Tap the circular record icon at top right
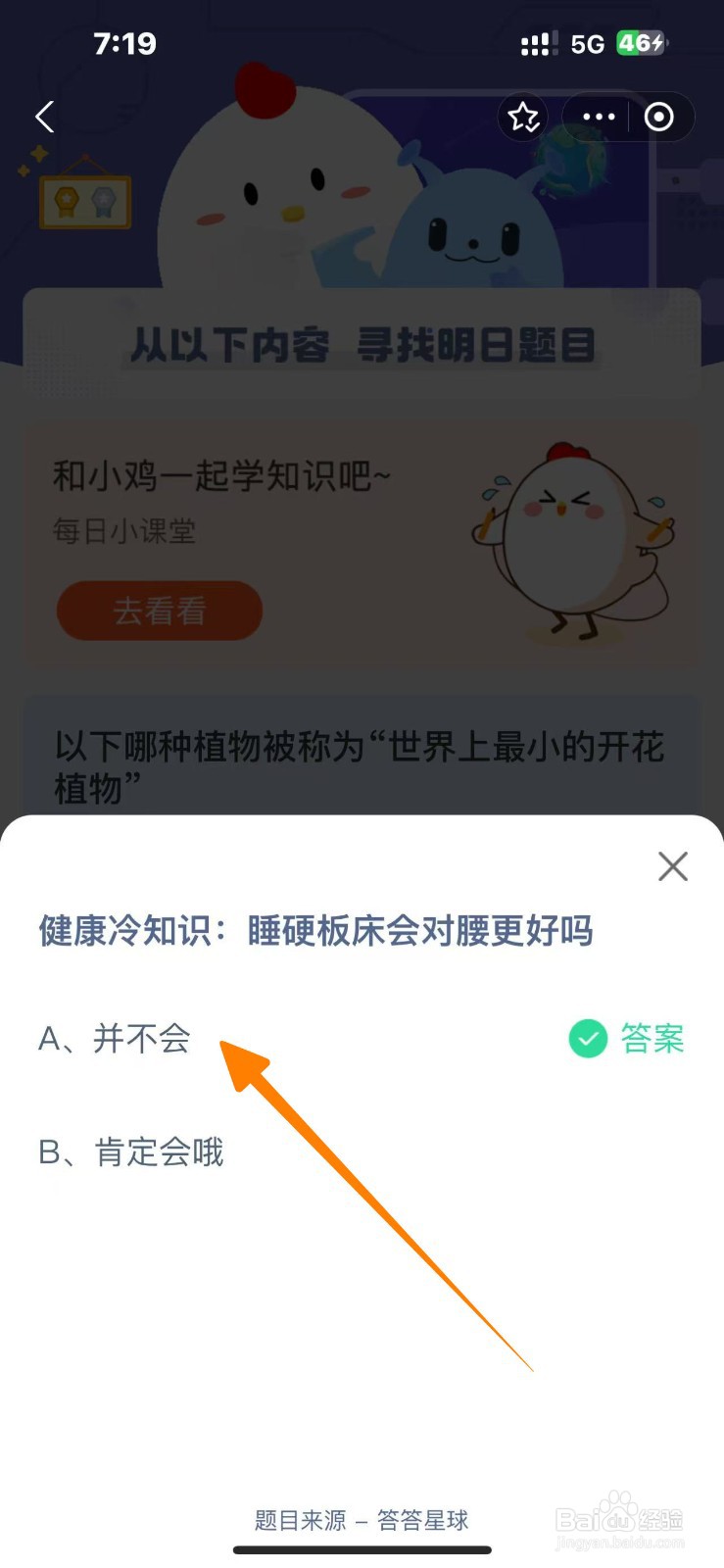724x1568 pixels. tap(658, 117)
